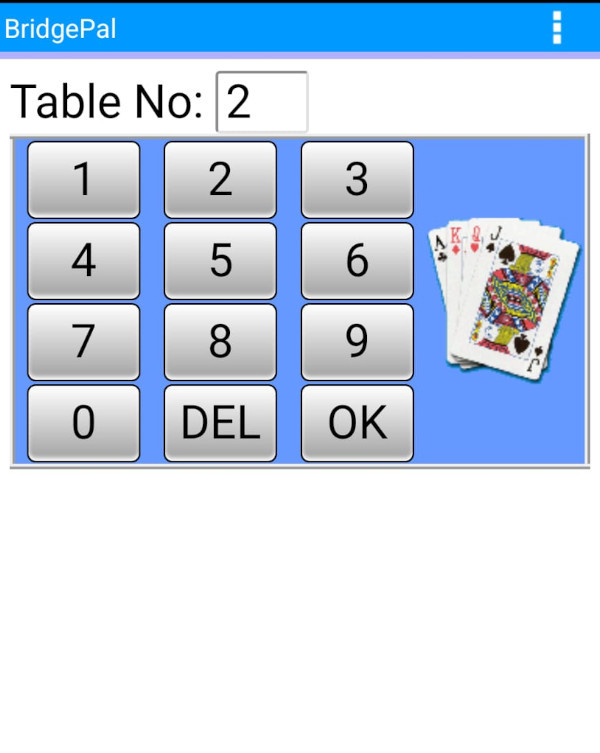Enter digit 1 on the keypad
The image size is (600, 753).
(83, 179)
